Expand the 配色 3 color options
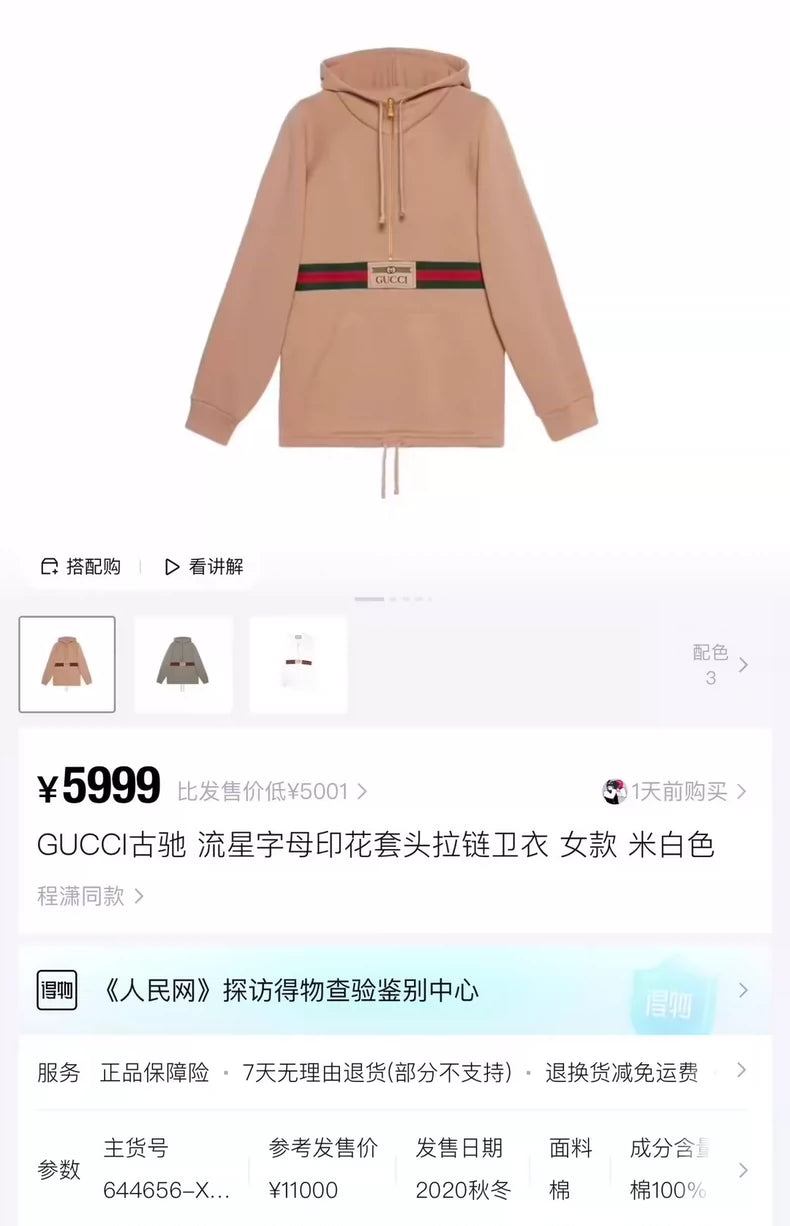The image size is (790, 1226). (x=720, y=664)
